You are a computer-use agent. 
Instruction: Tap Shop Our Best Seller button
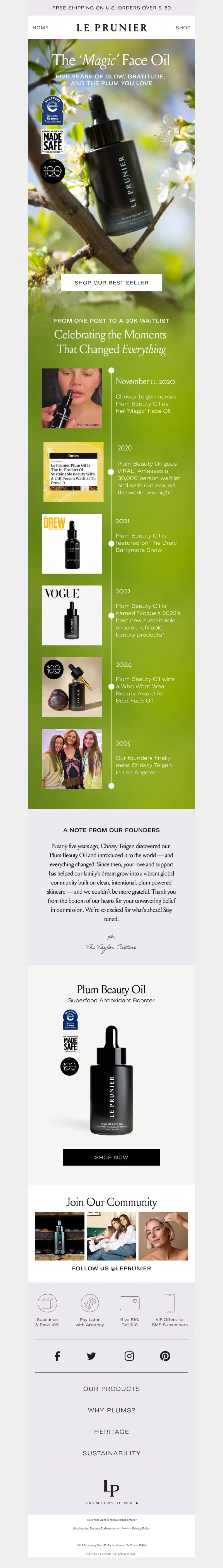coord(111,282)
